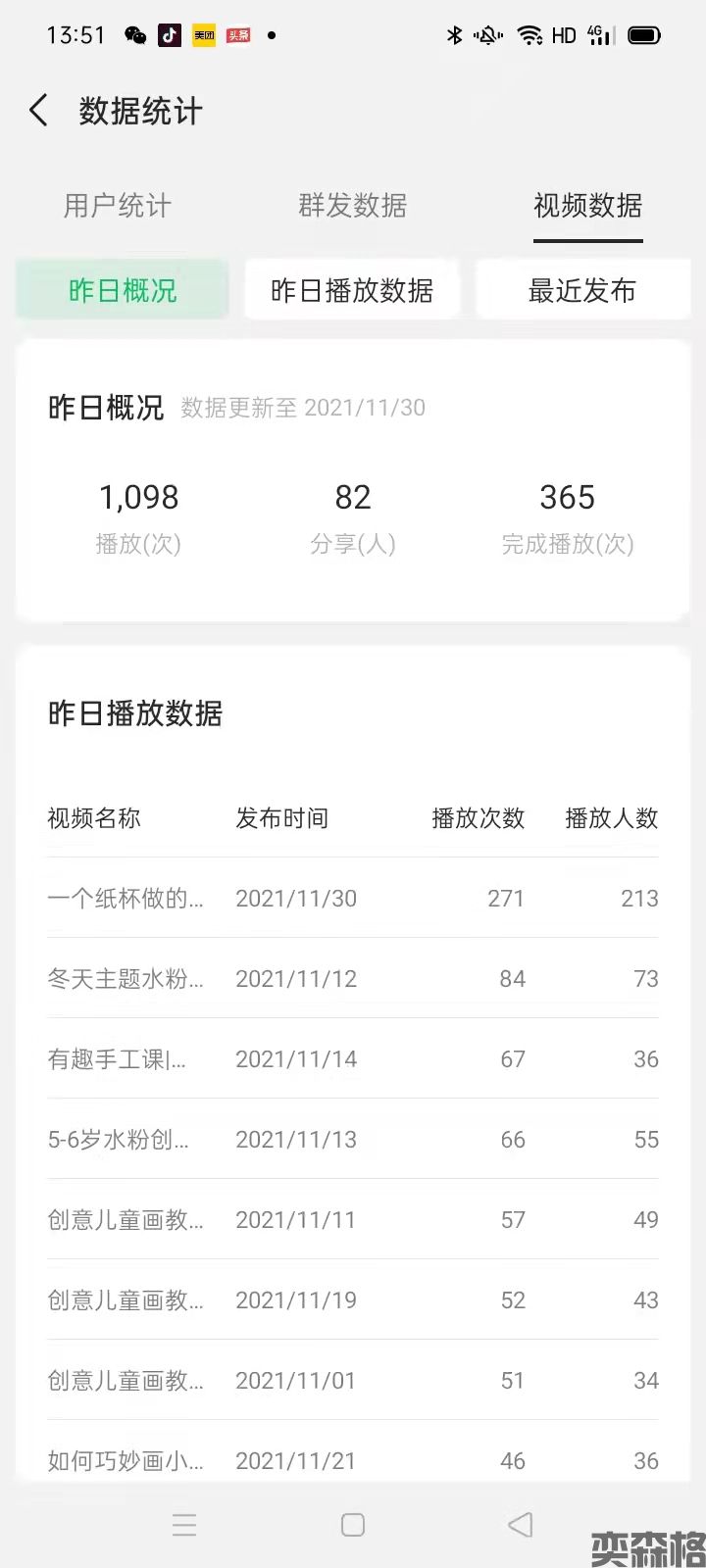This screenshot has width=706, height=1568.
Task: Open system home button
Action: tap(353, 1525)
